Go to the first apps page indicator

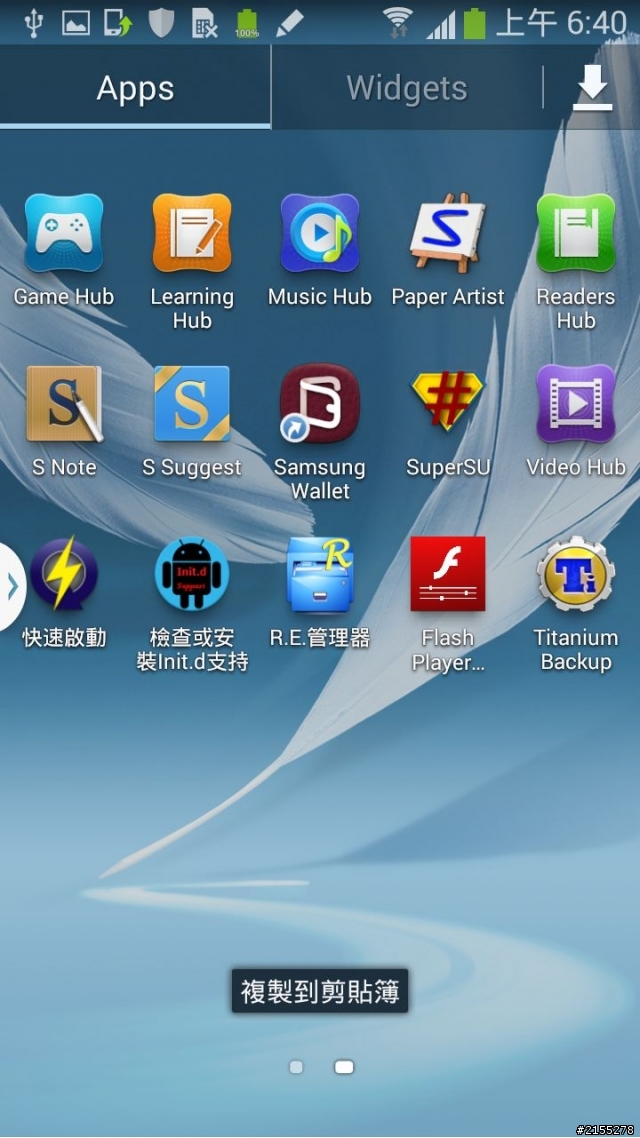coord(296,1067)
